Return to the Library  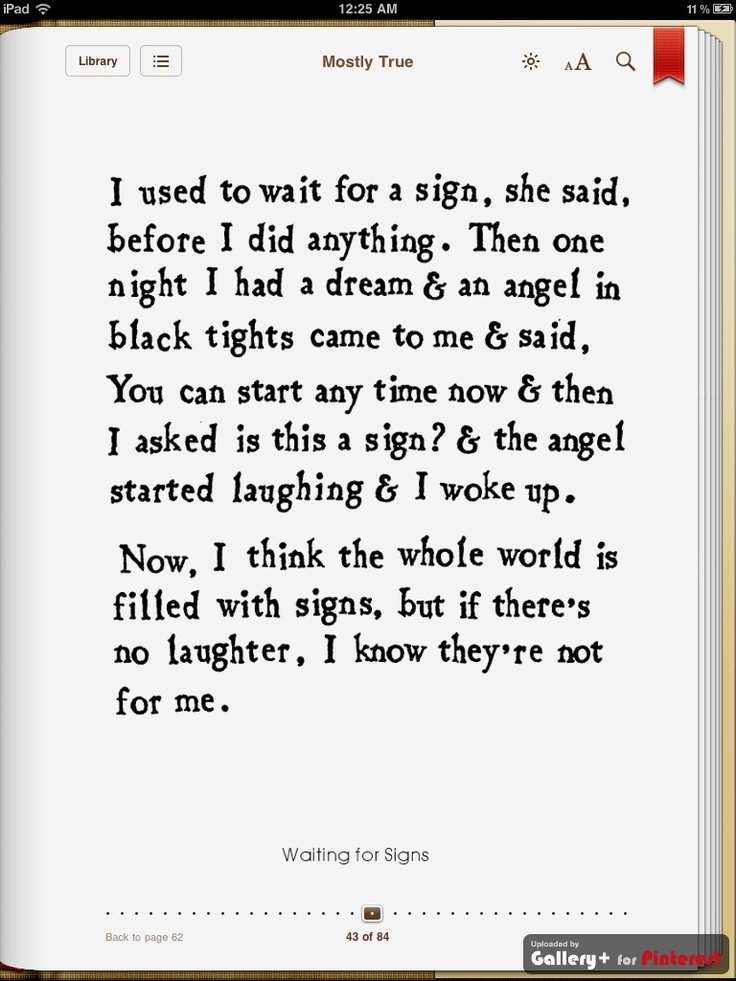(98, 61)
